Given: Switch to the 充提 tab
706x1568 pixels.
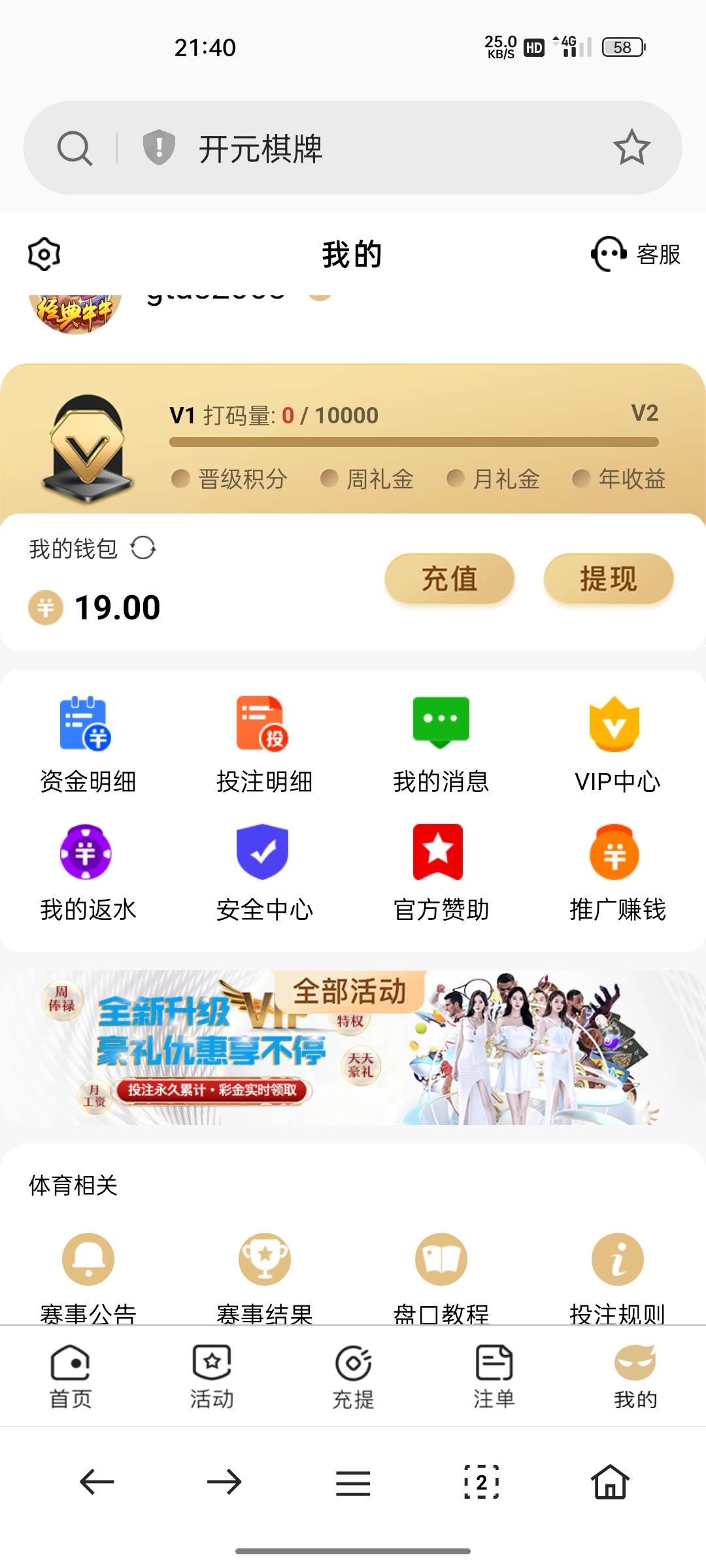Looking at the screenshot, I should click(x=353, y=1376).
